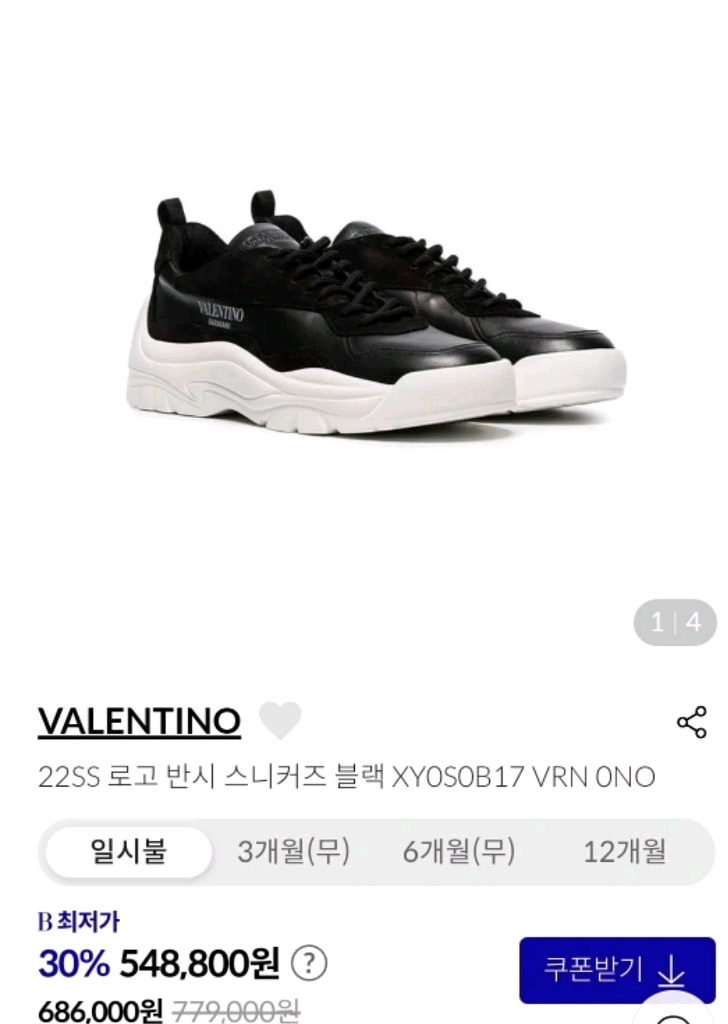
Task: Add this sneaker to wishlist
Action: point(280,720)
